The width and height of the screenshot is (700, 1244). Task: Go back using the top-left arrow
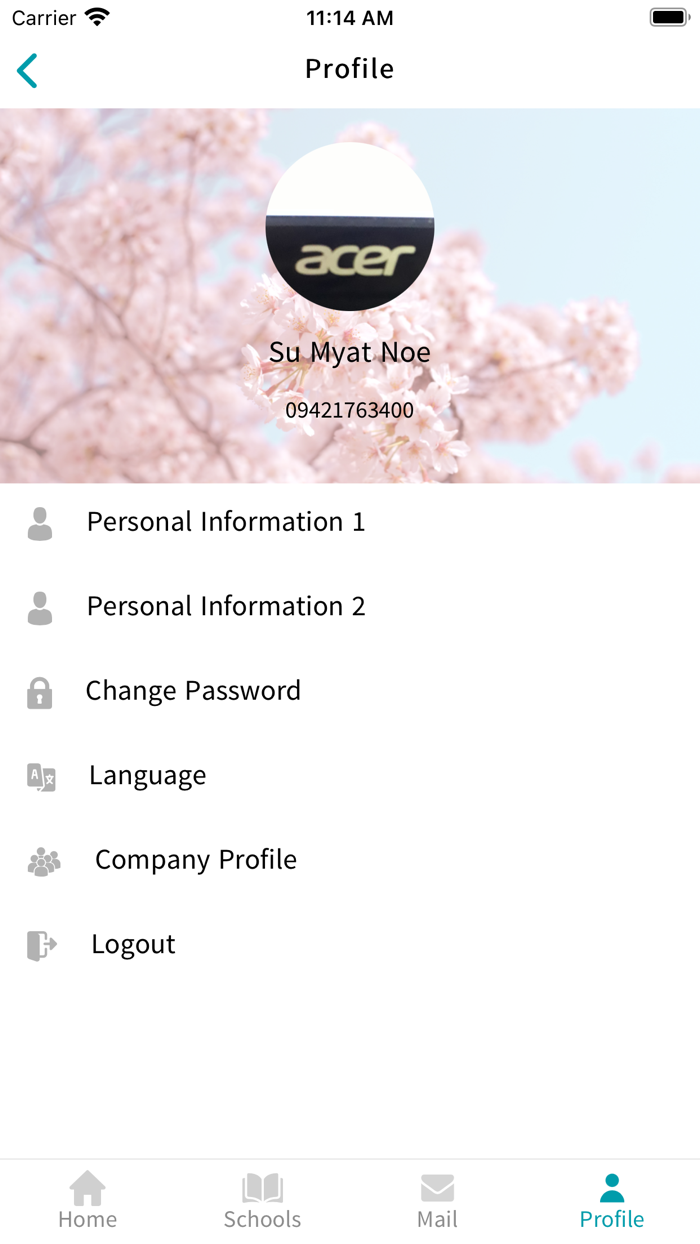pyautogui.click(x=27, y=70)
